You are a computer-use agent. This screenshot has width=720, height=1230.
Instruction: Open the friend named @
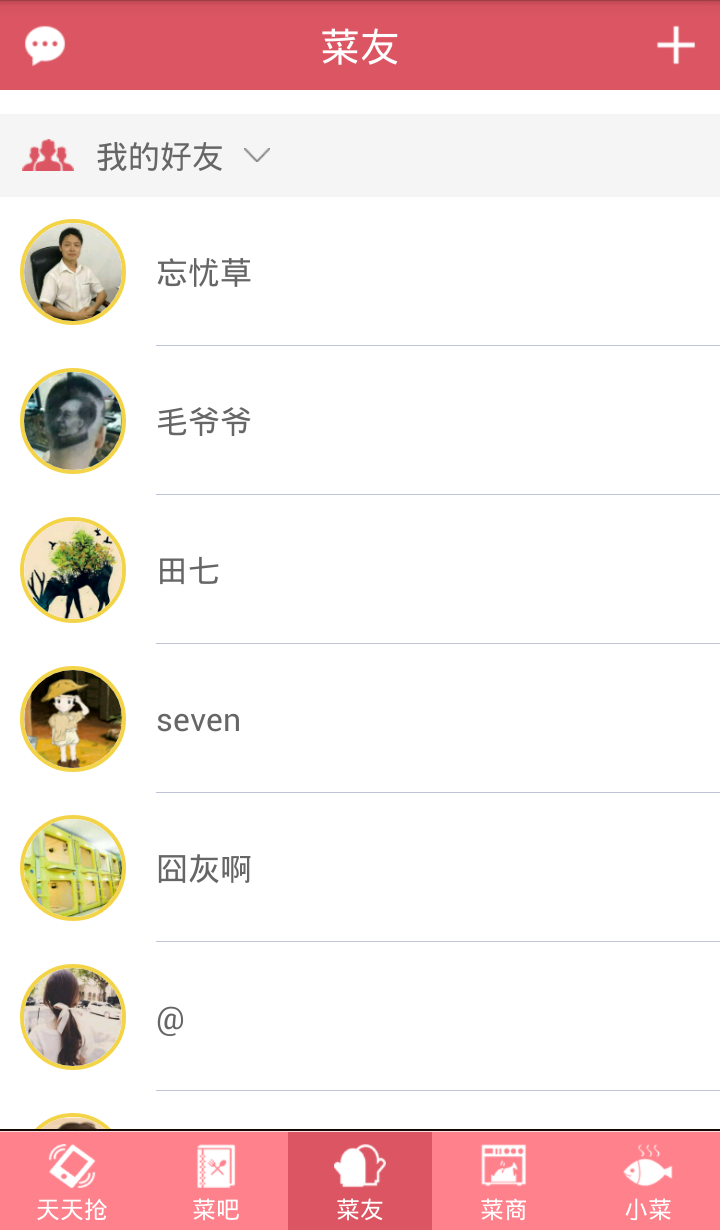pos(172,1017)
